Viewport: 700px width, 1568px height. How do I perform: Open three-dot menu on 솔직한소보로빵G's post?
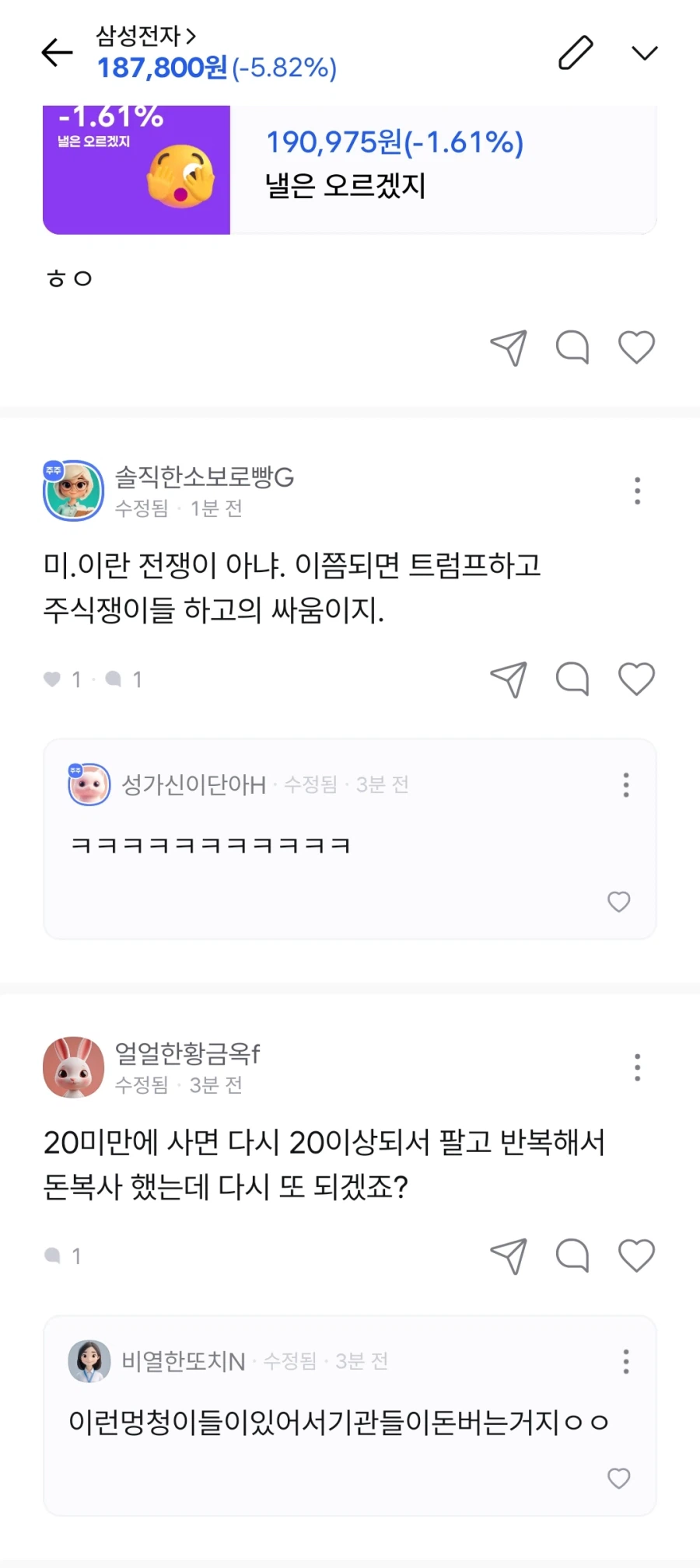point(637,490)
